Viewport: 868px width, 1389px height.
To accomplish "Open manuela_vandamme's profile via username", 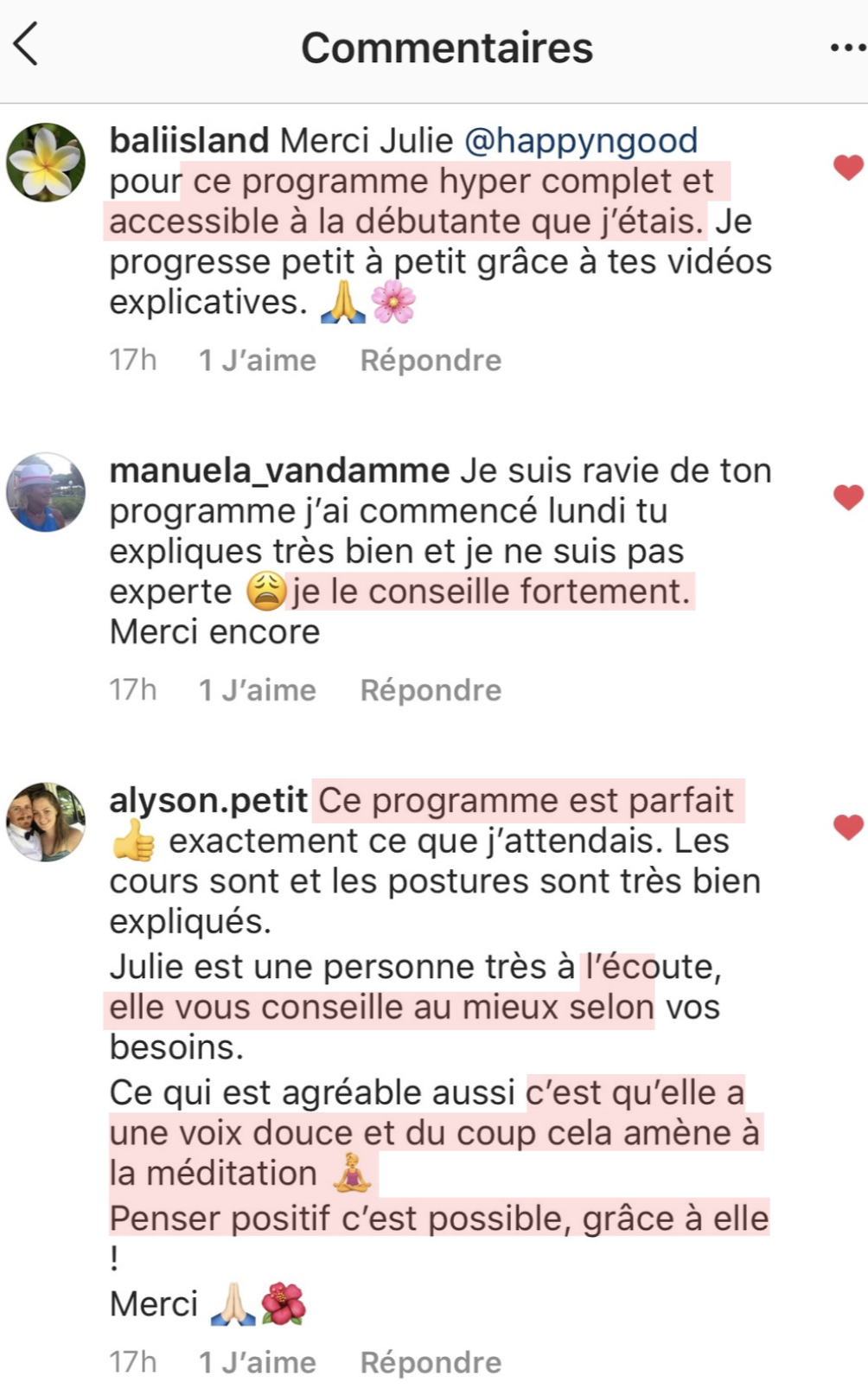I will click(x=279, y=470).
